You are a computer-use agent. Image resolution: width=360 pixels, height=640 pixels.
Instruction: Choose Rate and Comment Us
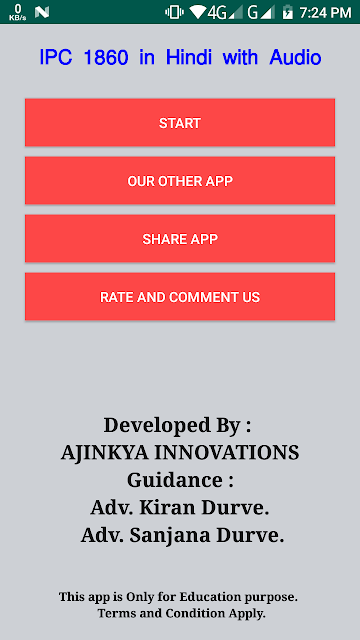180,296
